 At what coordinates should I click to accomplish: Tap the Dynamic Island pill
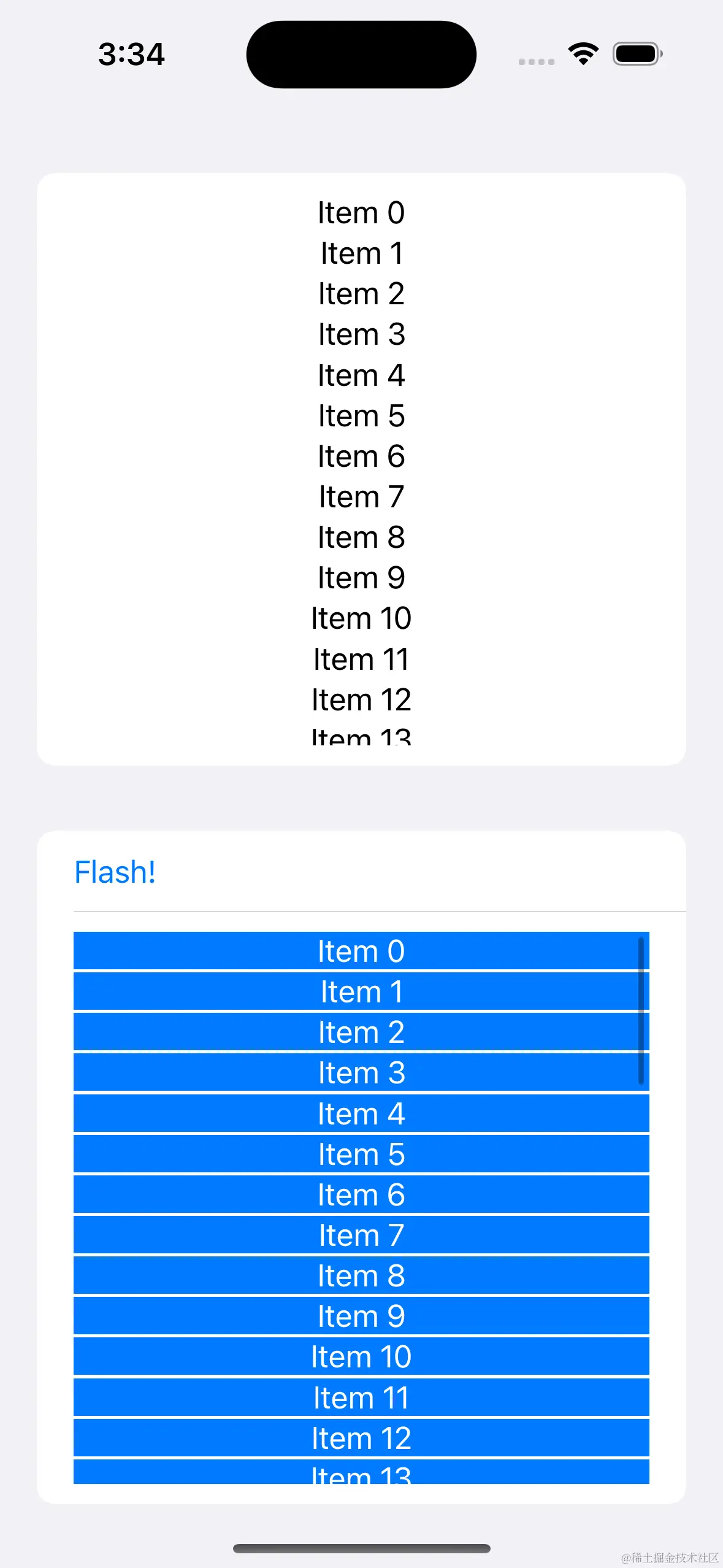361,54
